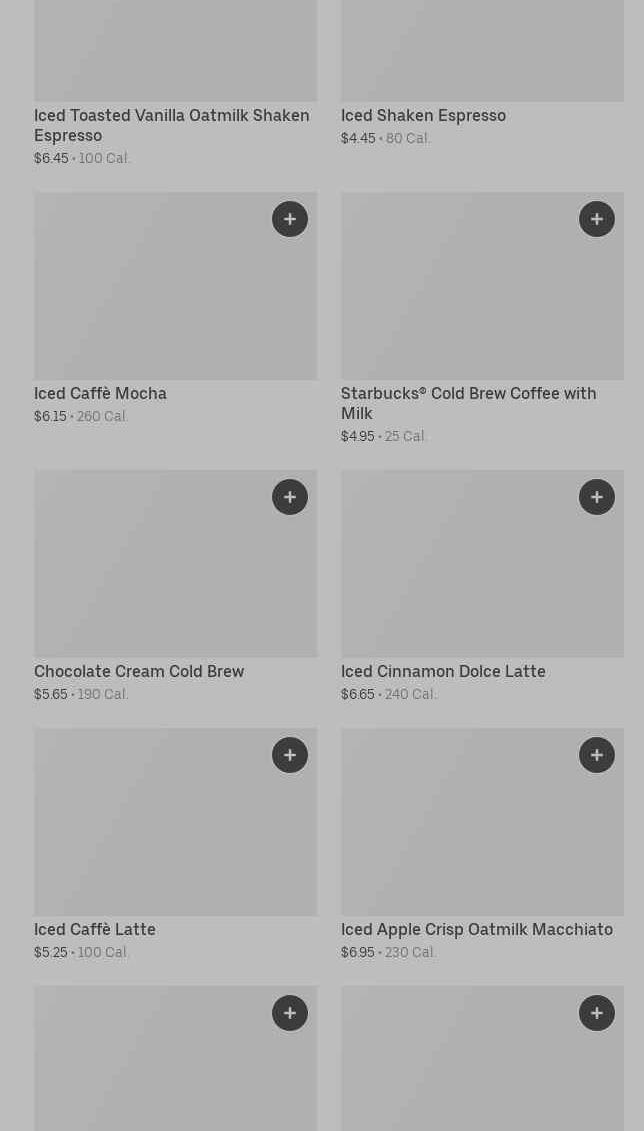Add Starbucks Cold Brew Coffee with Milk
The image size is (644, 1131).
[x=597, y=219]
